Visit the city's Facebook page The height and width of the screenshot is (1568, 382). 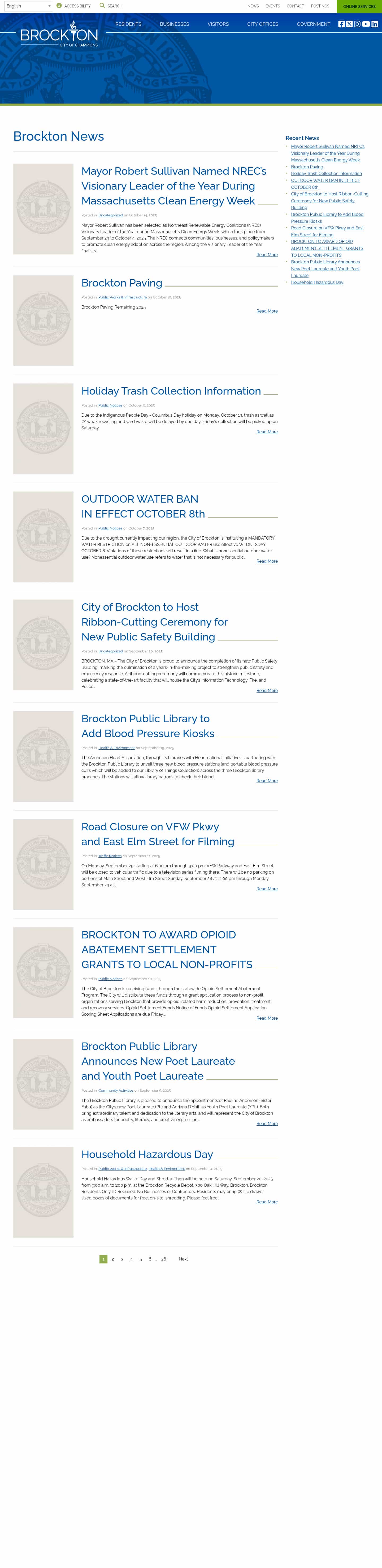click(341, 24)
